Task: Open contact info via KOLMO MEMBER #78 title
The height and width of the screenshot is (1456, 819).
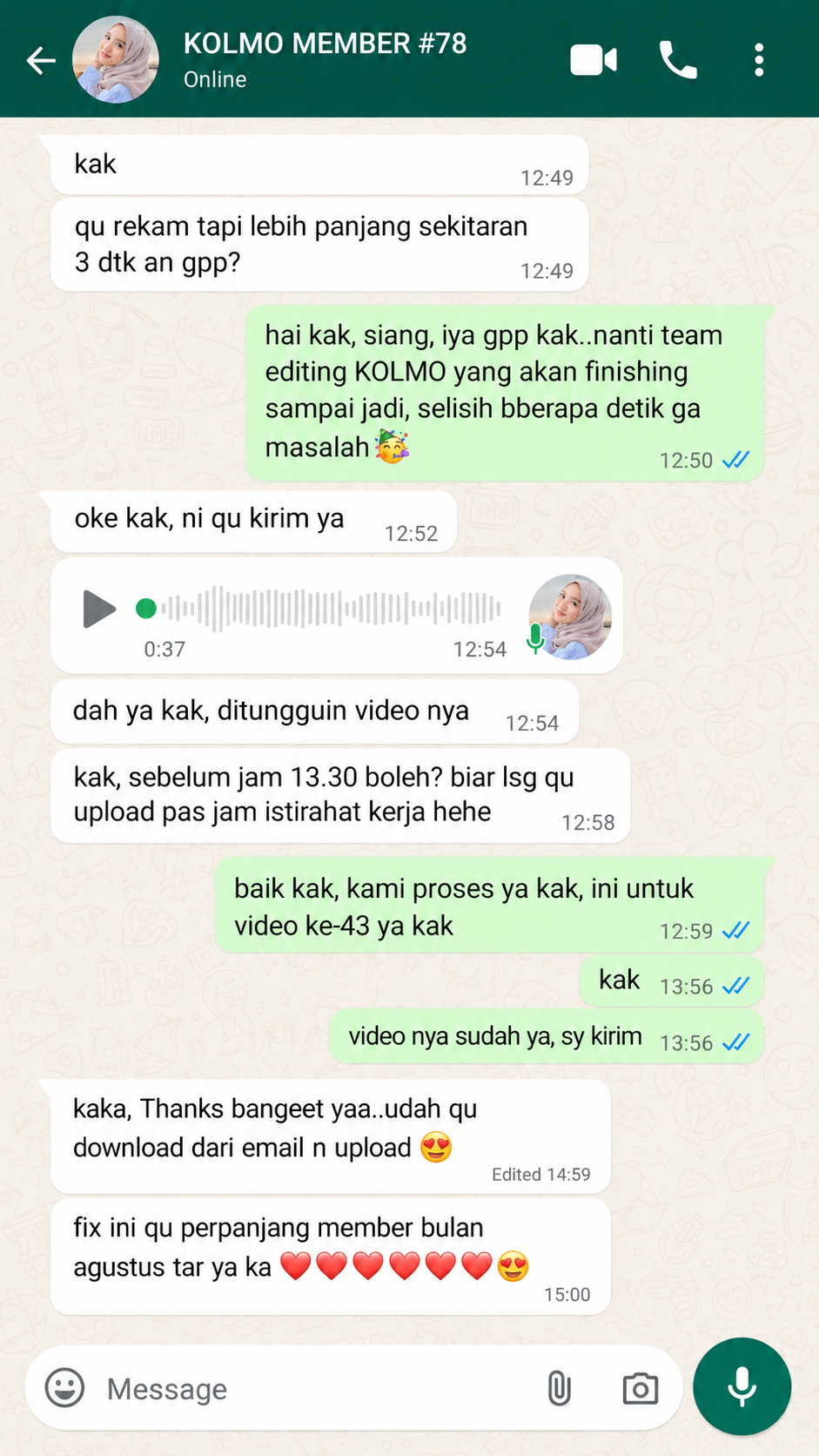Action: (x=325, y=44)
